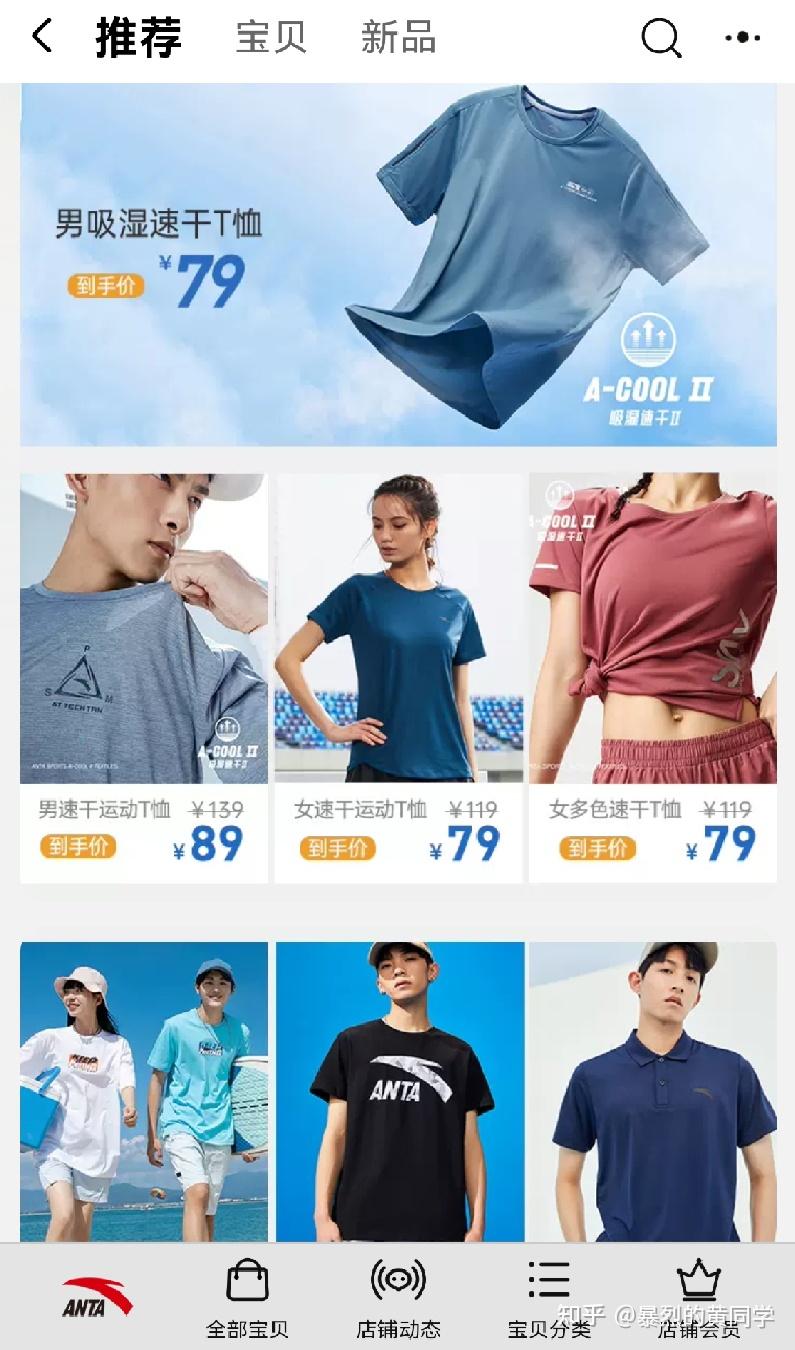The image size is (795, 1350).
Task: Go back using the top-left arrow
Action: click(x=42, y=38)
